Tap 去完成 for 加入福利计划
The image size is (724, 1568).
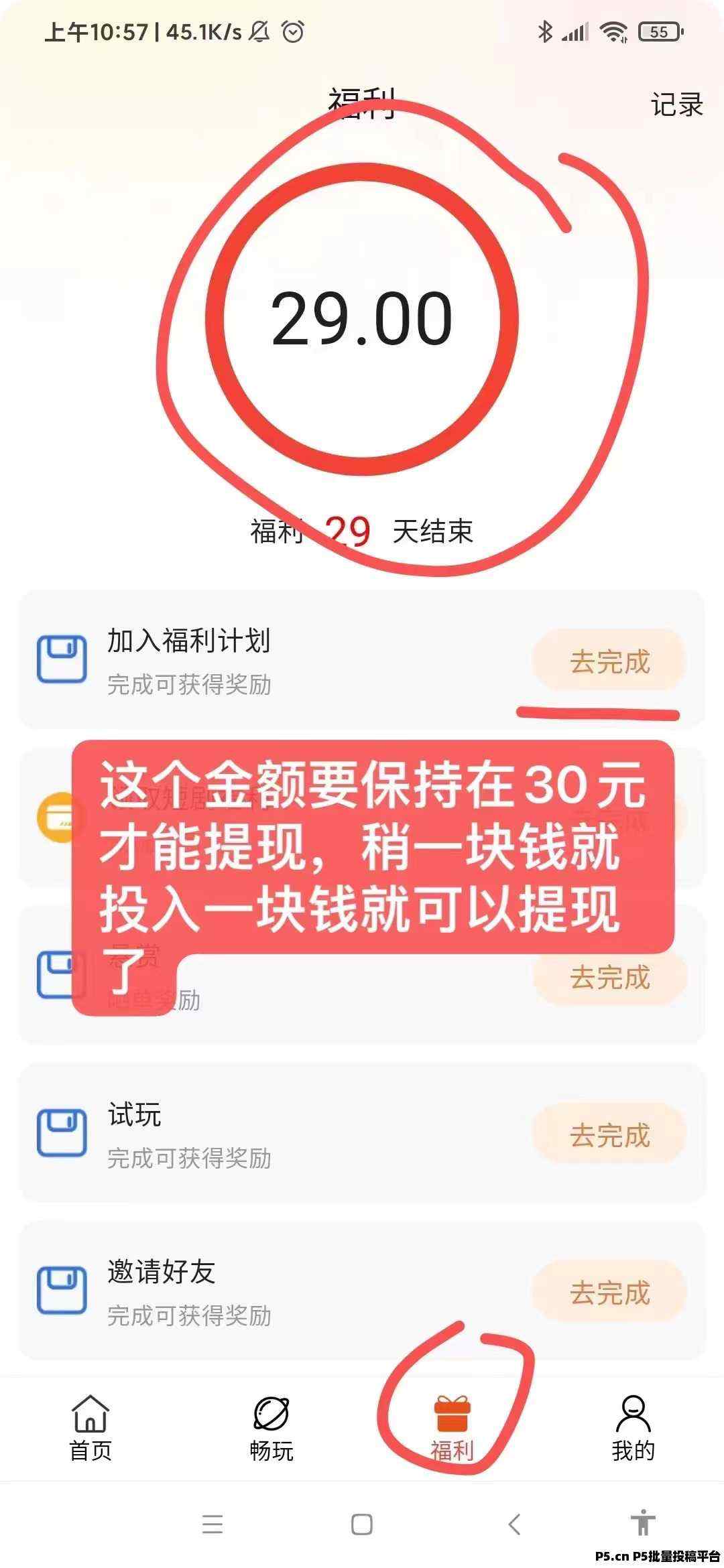tap(609, 661)
